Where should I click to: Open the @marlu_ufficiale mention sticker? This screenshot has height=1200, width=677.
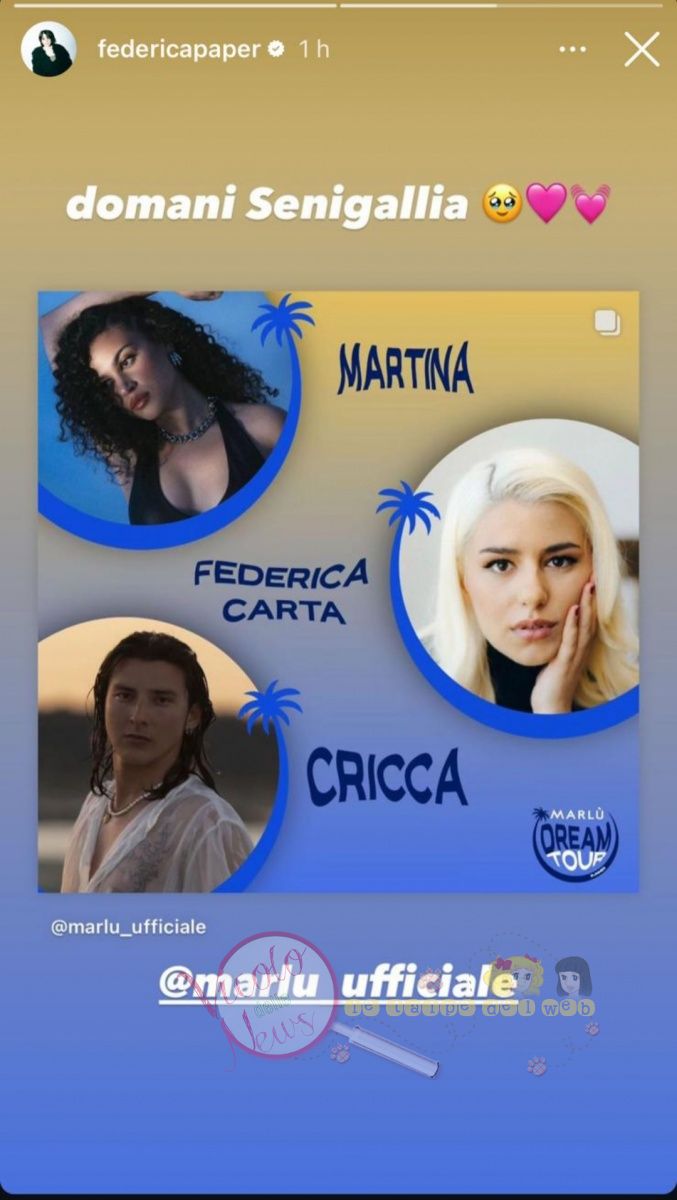[x=338, y=985]
